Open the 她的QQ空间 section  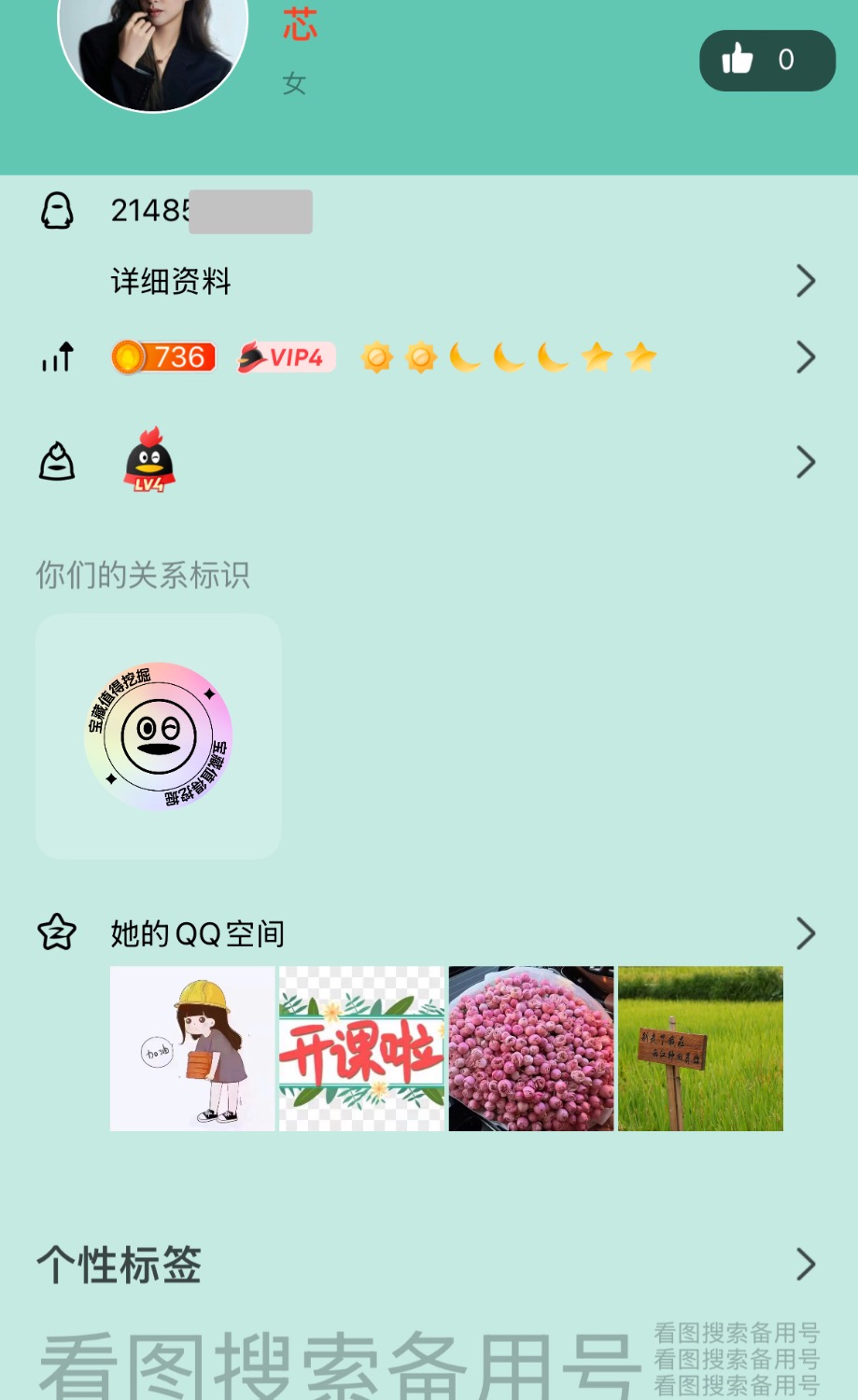(x=196, y=933)
